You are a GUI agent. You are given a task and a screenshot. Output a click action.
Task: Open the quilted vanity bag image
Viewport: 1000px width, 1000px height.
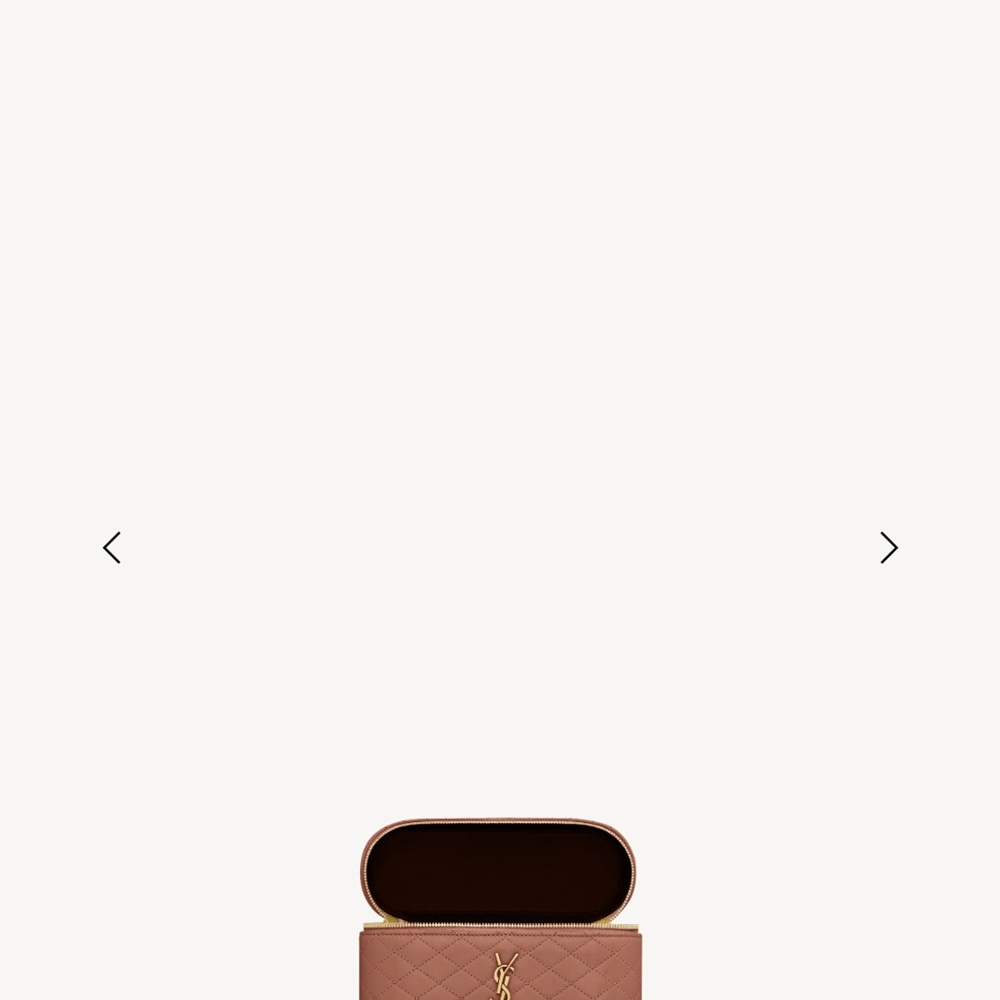(x=500, y=910)
